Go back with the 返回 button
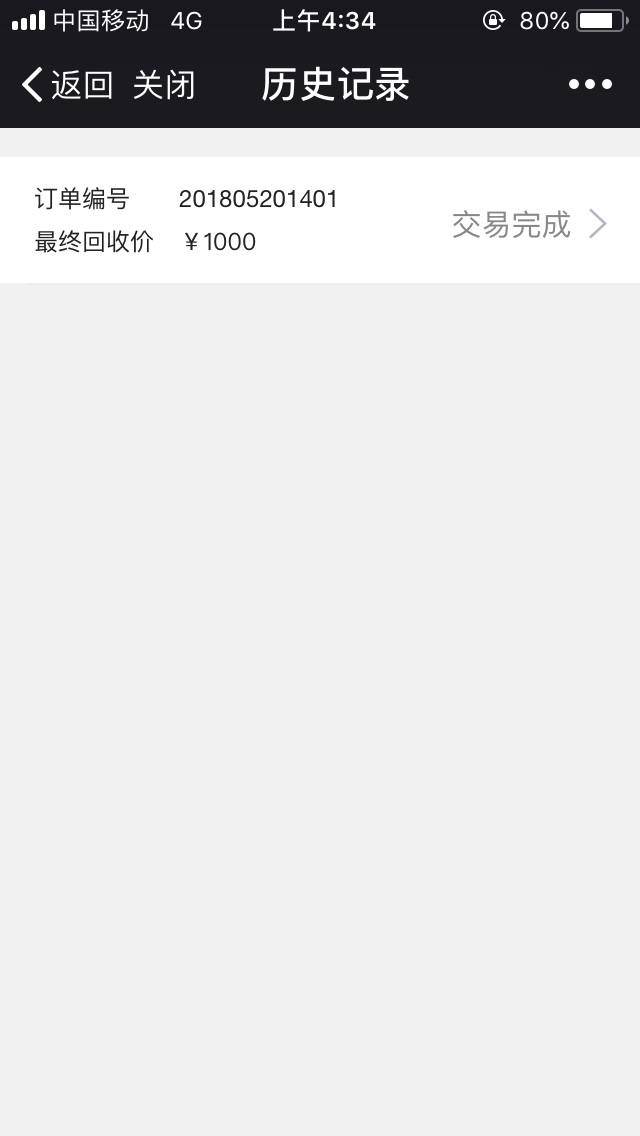The height and width of the screenshot is (1136, 640). coord(67,85)
